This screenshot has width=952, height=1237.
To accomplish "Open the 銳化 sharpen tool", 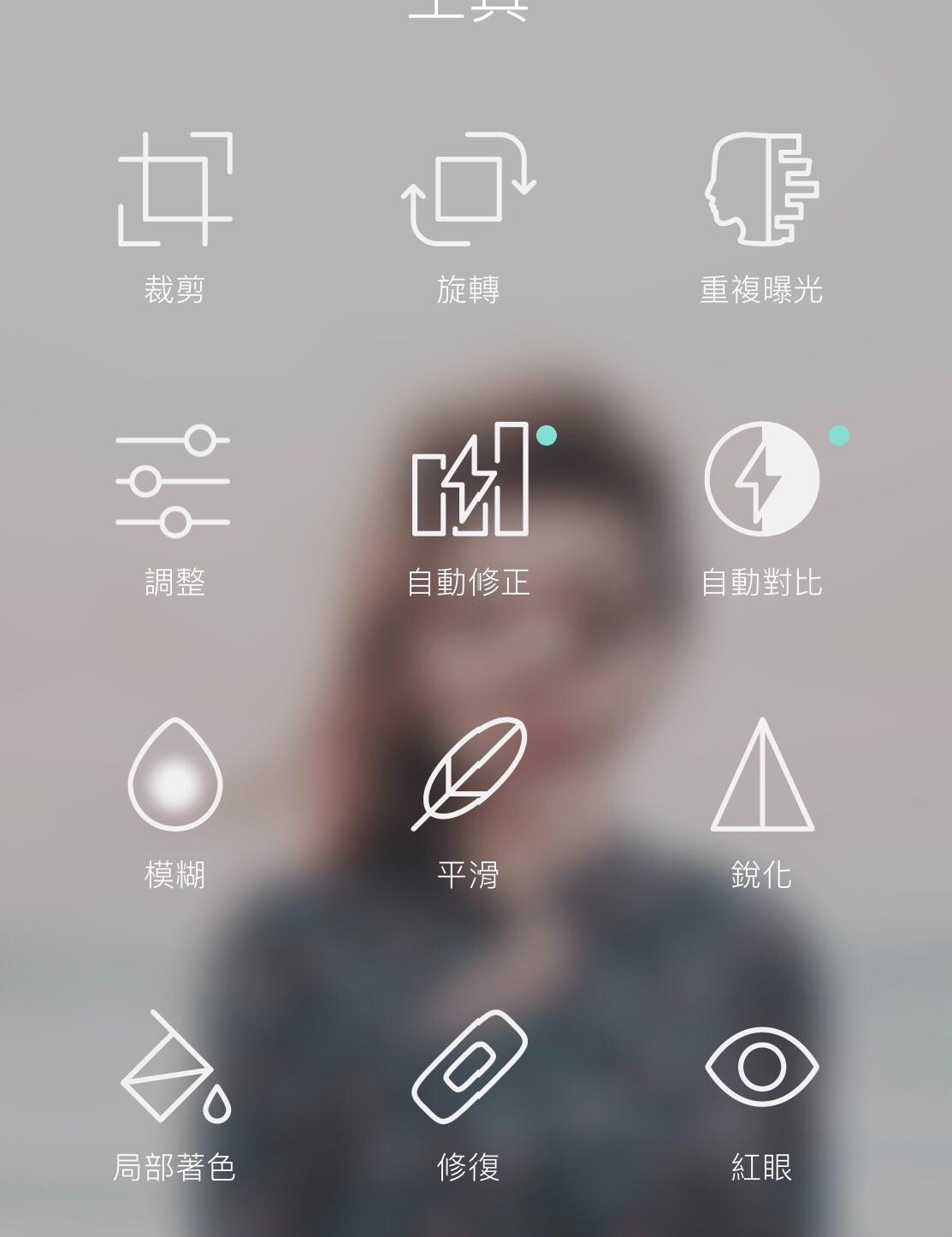I will [761, 775].
